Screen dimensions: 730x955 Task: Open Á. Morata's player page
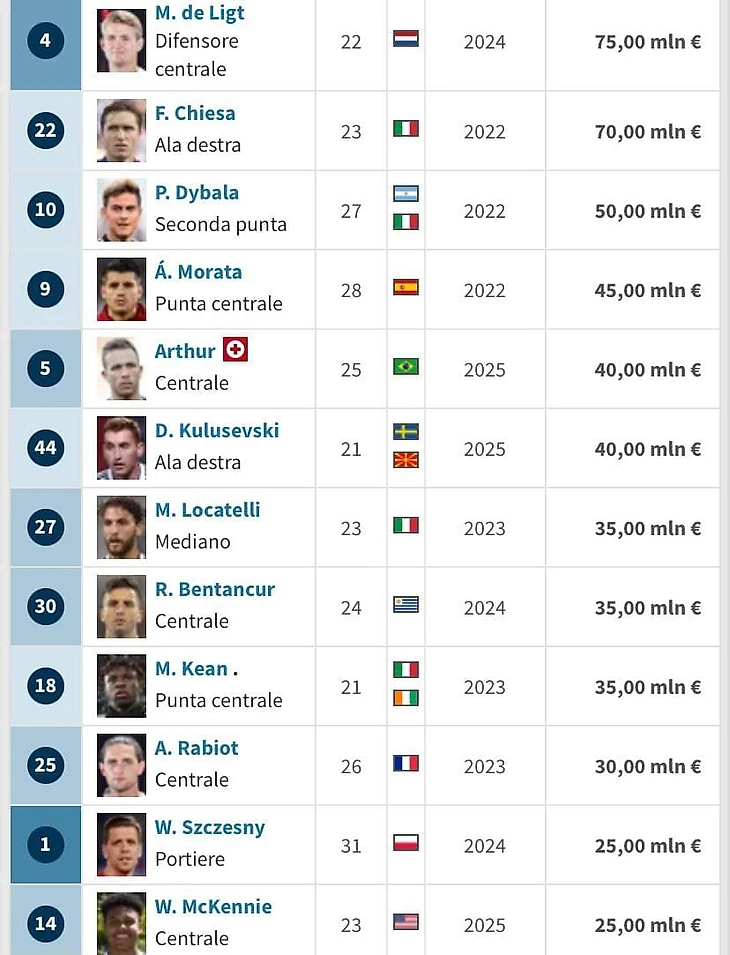198,272
